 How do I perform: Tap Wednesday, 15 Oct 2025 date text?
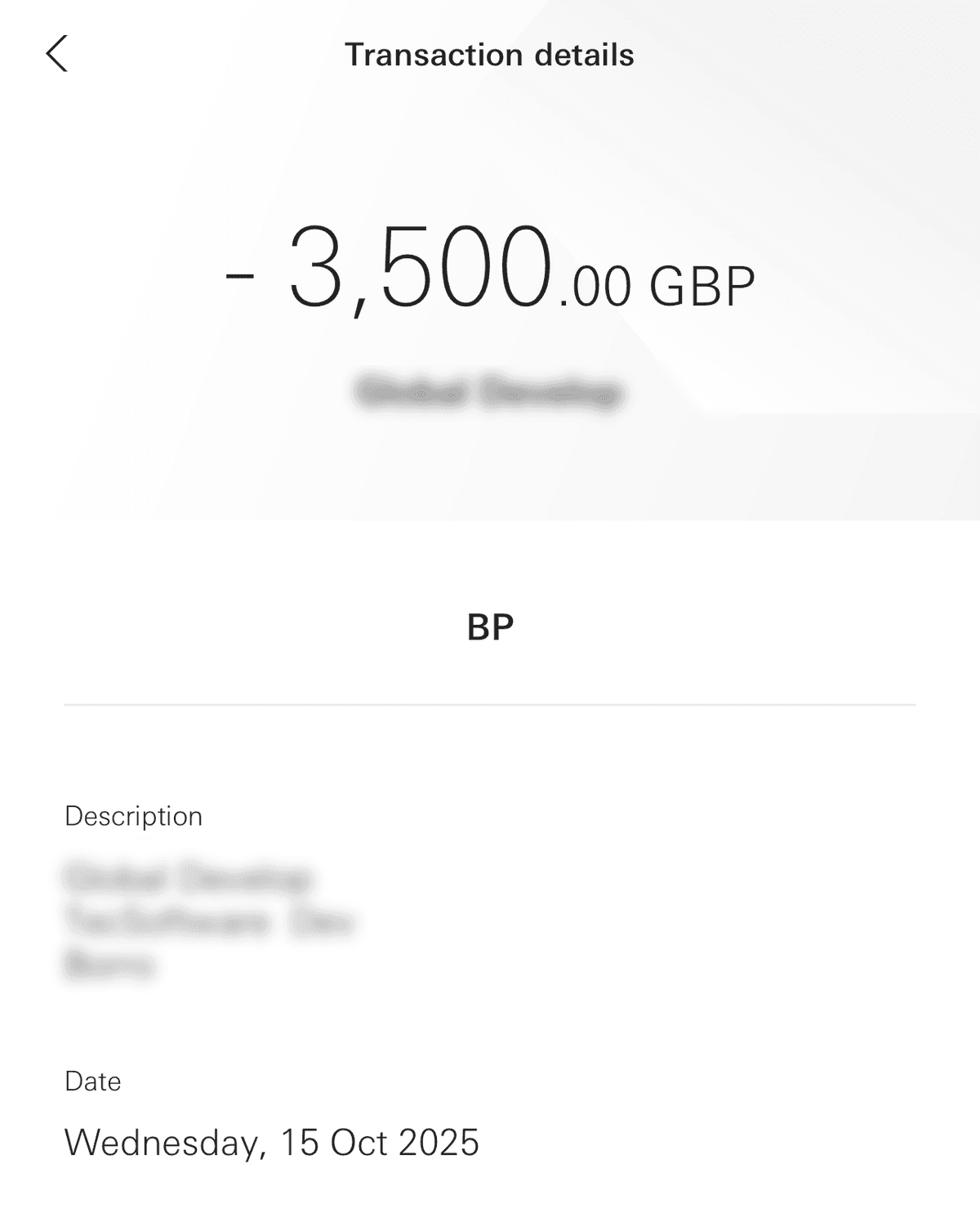coord(274,1143)
